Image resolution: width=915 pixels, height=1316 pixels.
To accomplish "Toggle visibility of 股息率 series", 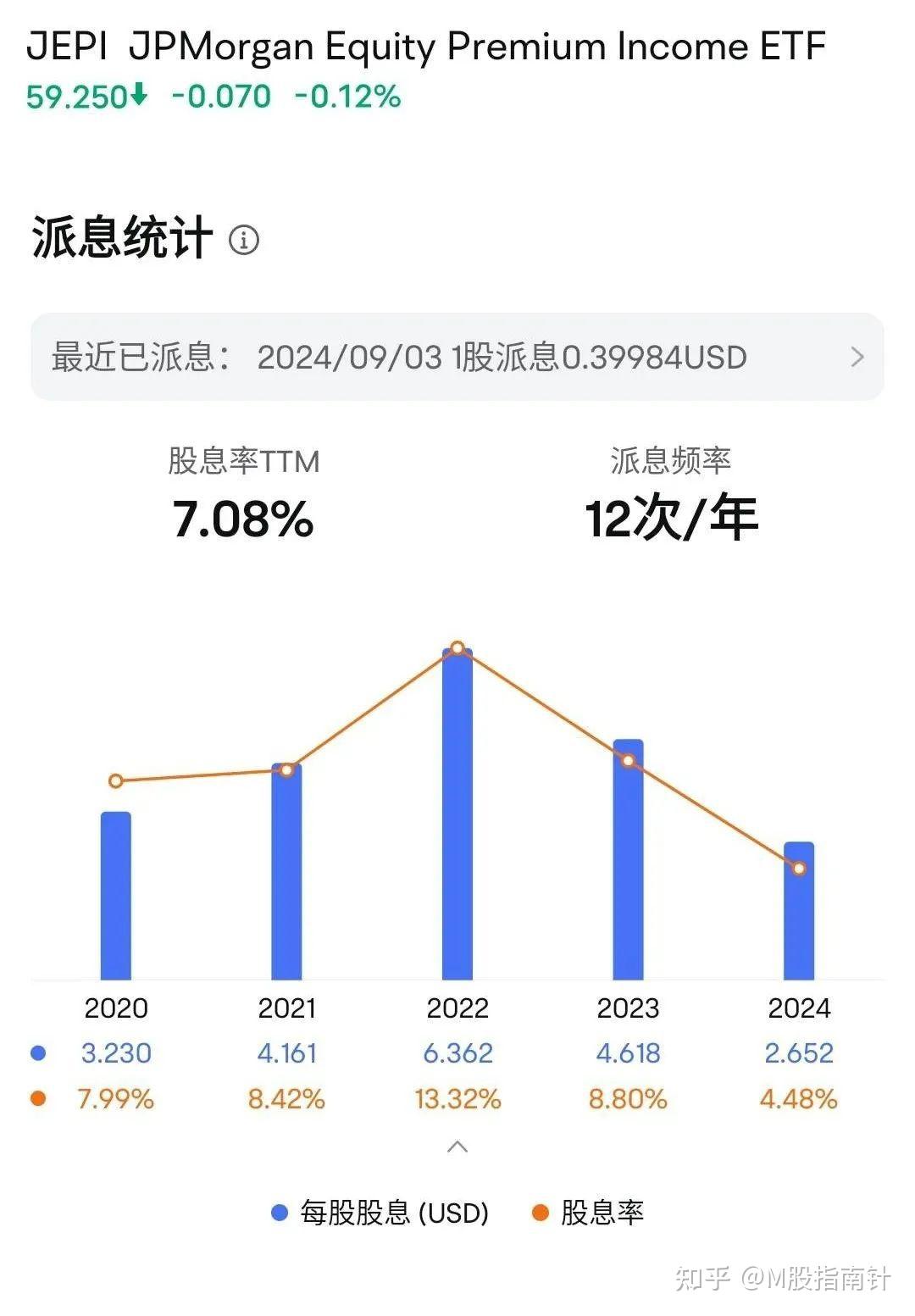I will tap(602, 1213).
